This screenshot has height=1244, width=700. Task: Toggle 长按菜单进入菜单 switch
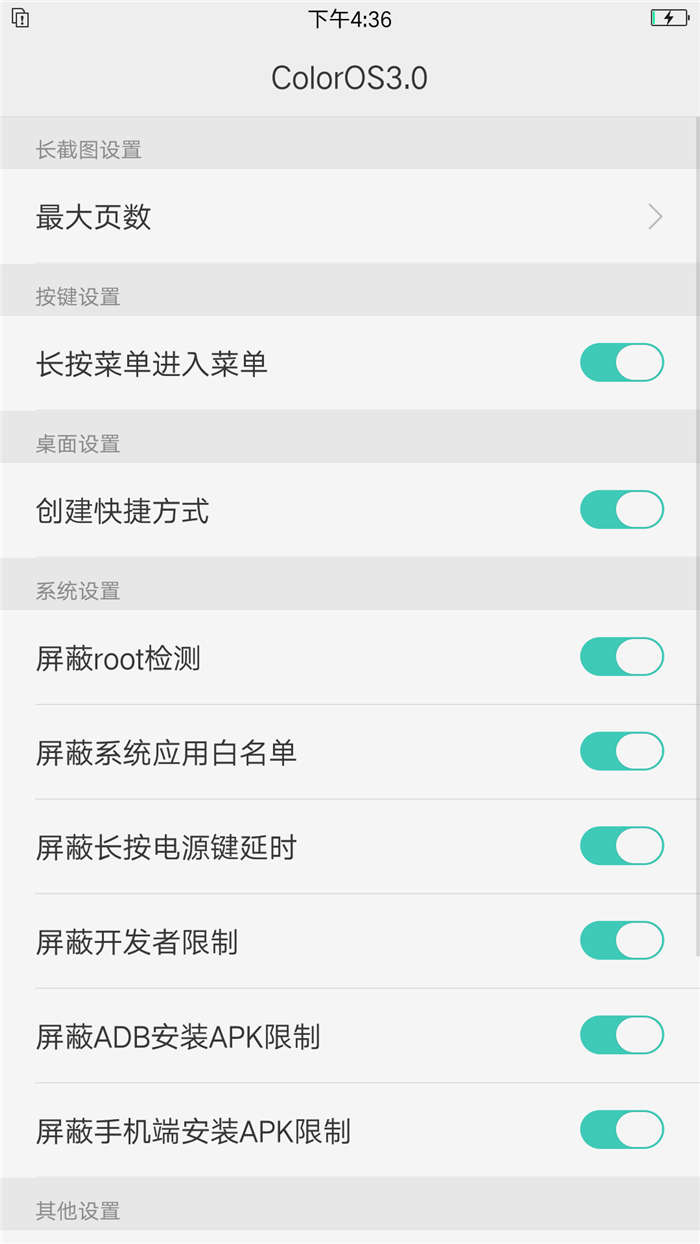621,363
